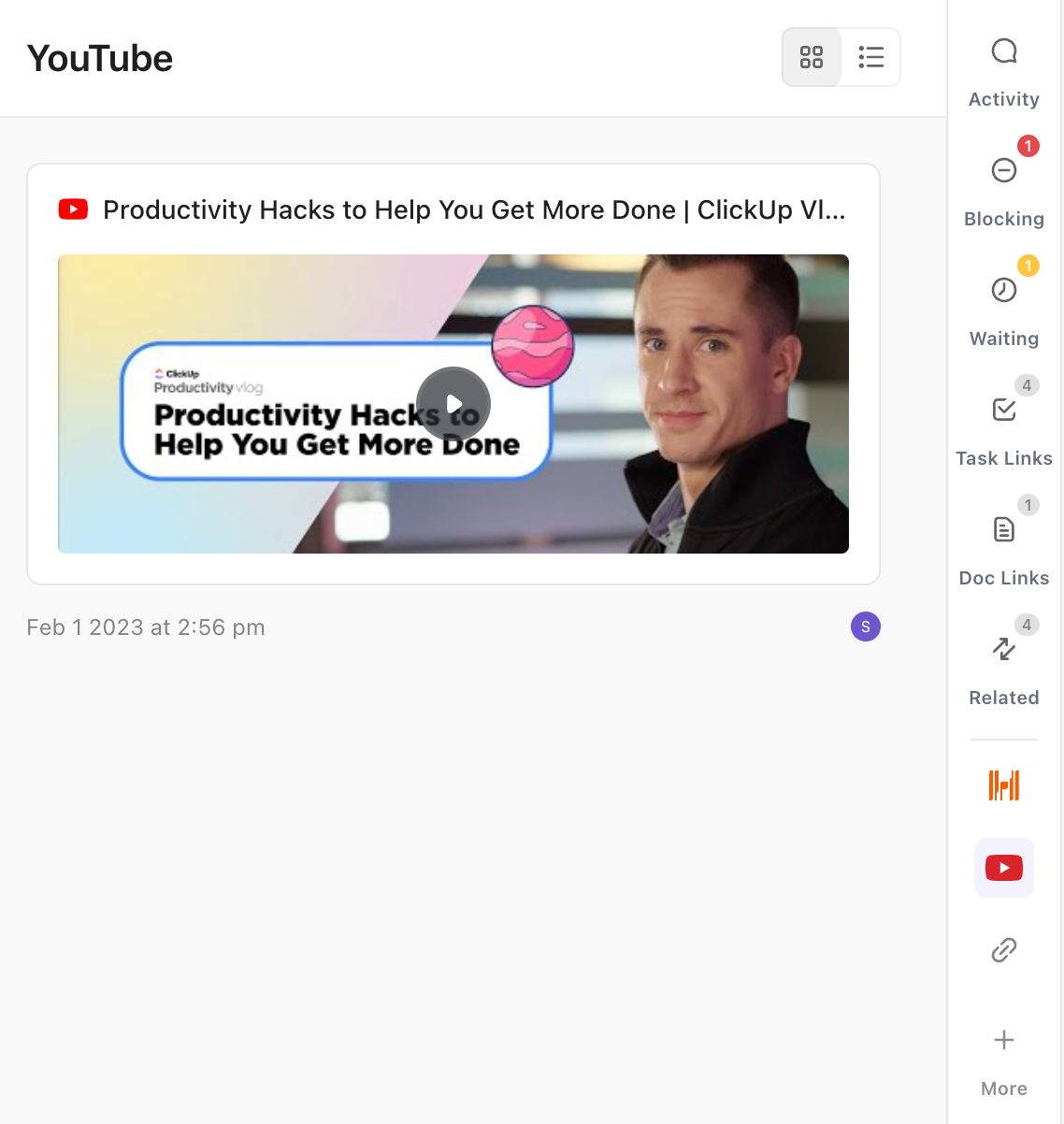Select the YouTube sidebar icon
The image size is (1064, 1124).
pyautogui.click(x=1003, y=868)
